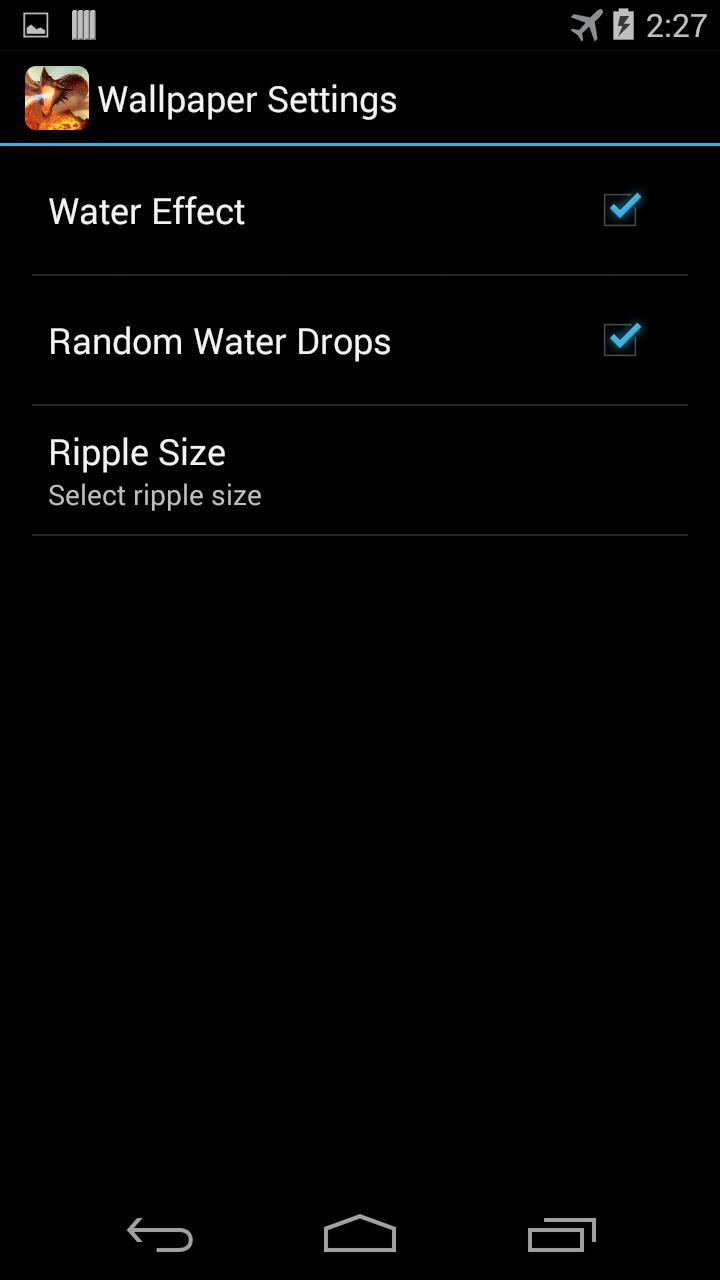Image resolution: width=720 pixels, height=1280 pixels.
Task: Tap the Random Water Drops label text
Action: click(x=219, y=341)
